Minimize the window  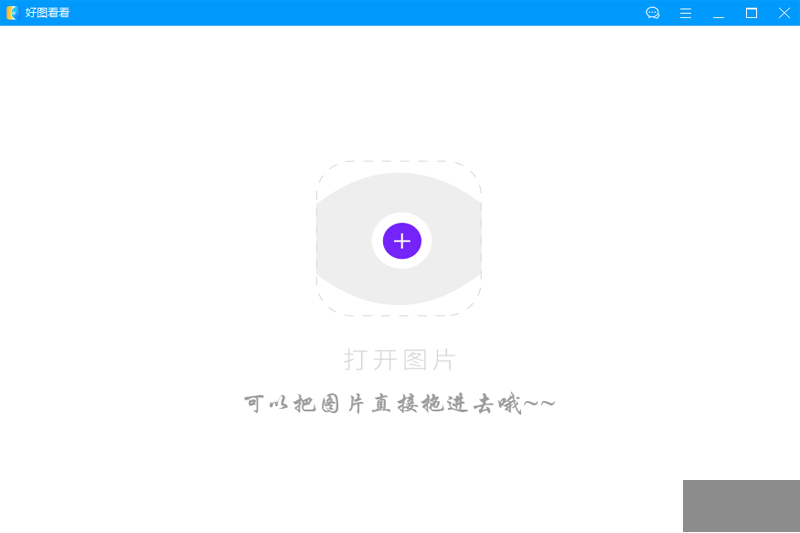718,13
